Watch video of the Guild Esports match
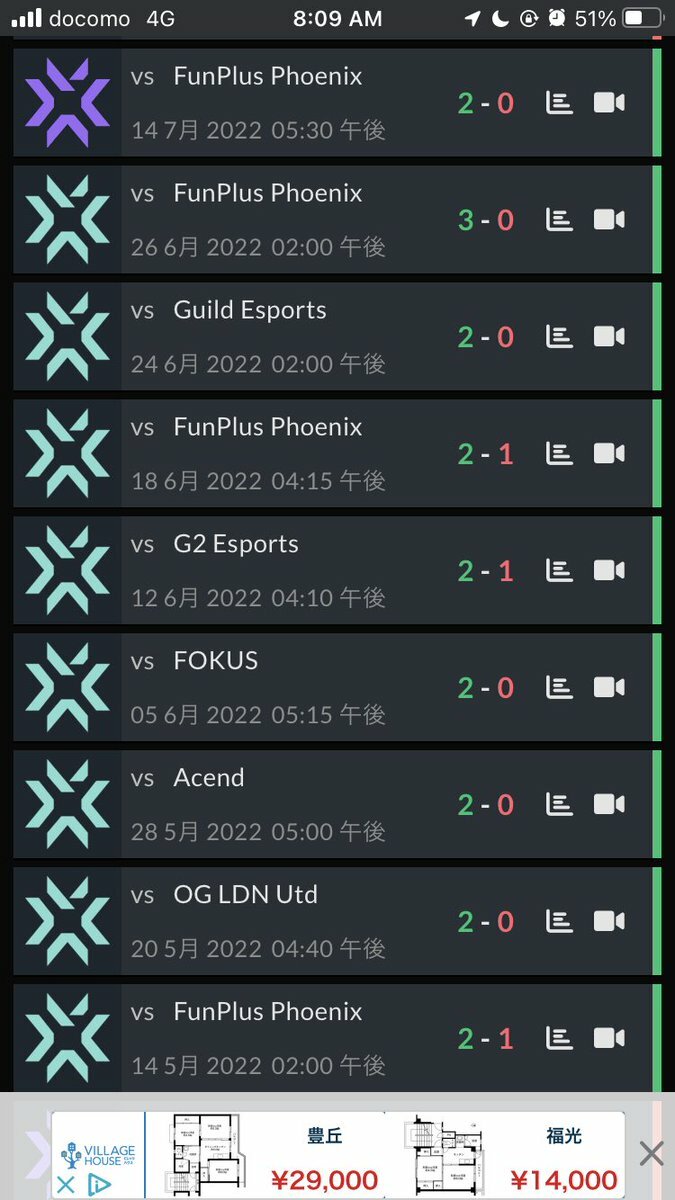 click(609, 337)
